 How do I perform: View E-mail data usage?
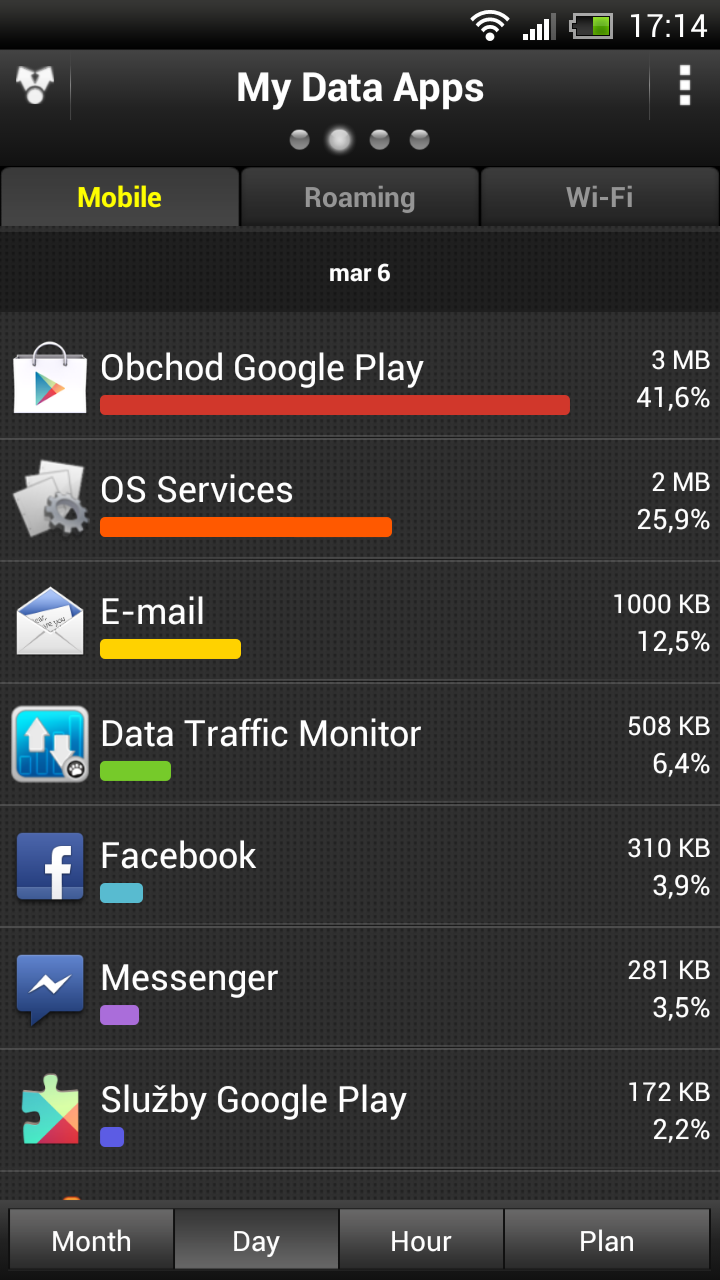coord(360,622)
